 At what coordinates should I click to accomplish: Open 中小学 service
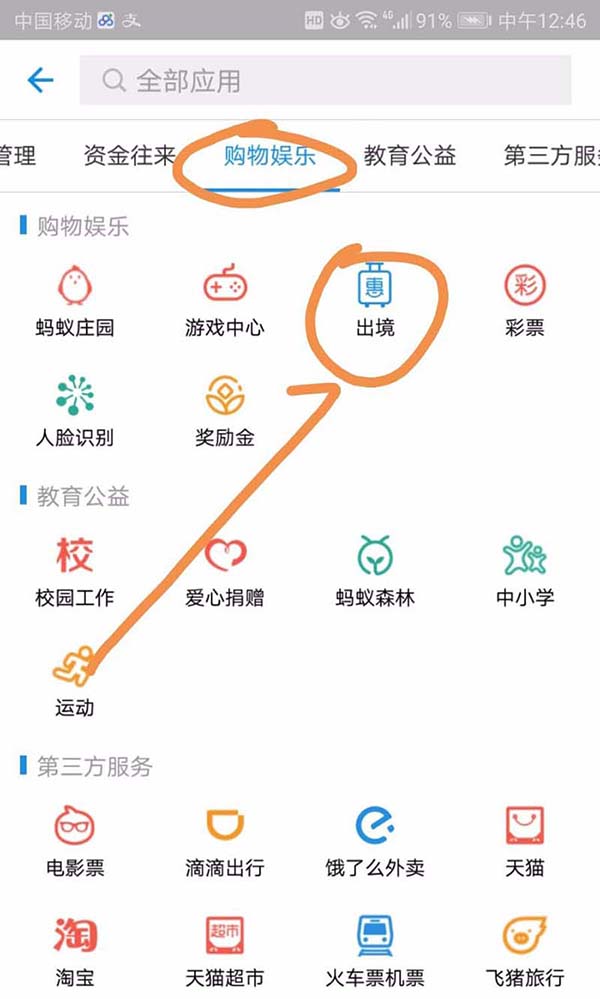[x=525, y=568]
